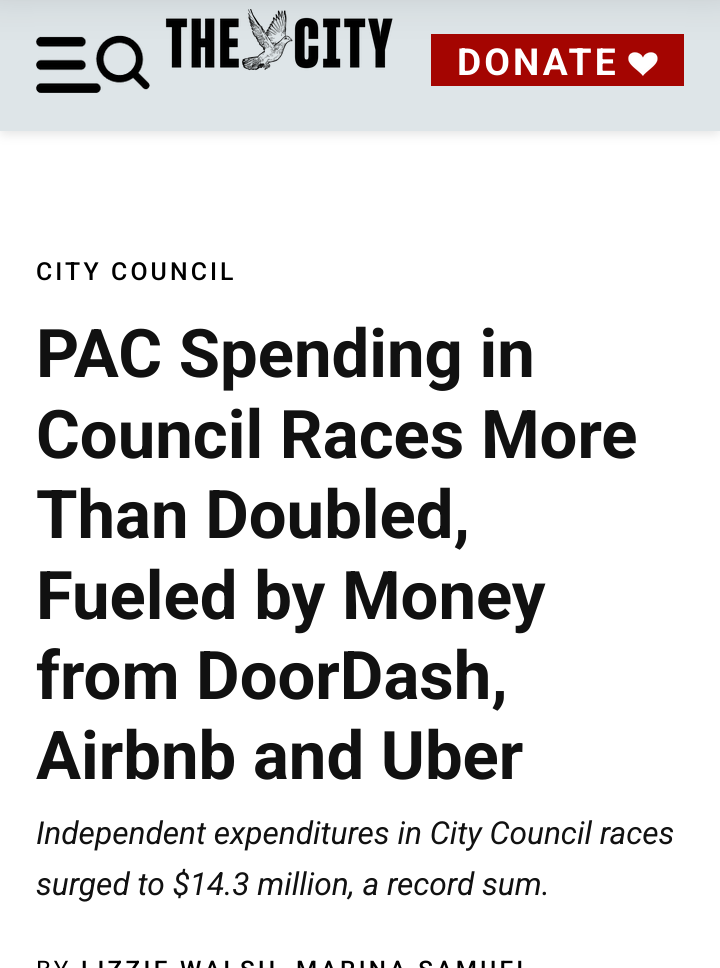Image resolution: width=720 pixels, height=968 pixels.
Task: Go to The City homepage logo
Action: point(279,42)
